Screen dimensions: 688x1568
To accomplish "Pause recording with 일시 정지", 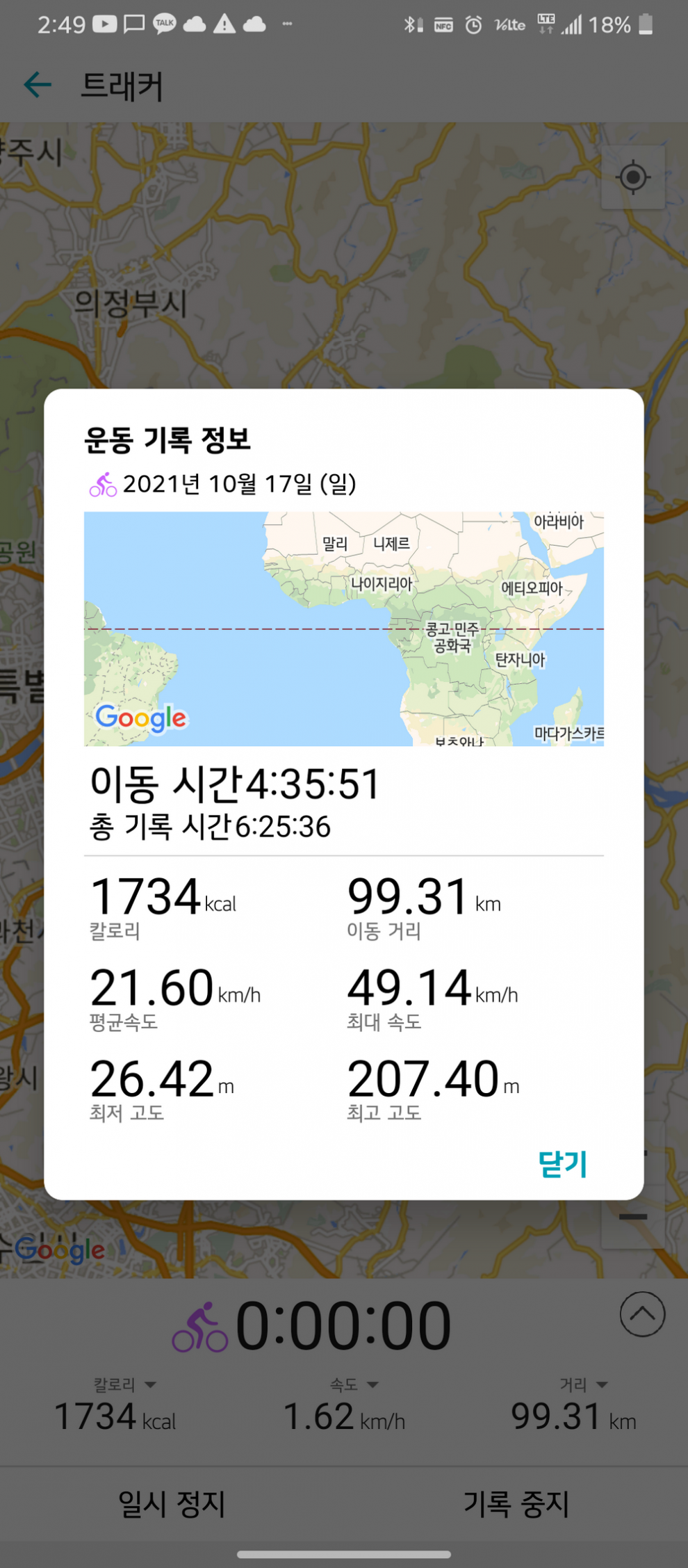I will click(x=172, y=1503).
